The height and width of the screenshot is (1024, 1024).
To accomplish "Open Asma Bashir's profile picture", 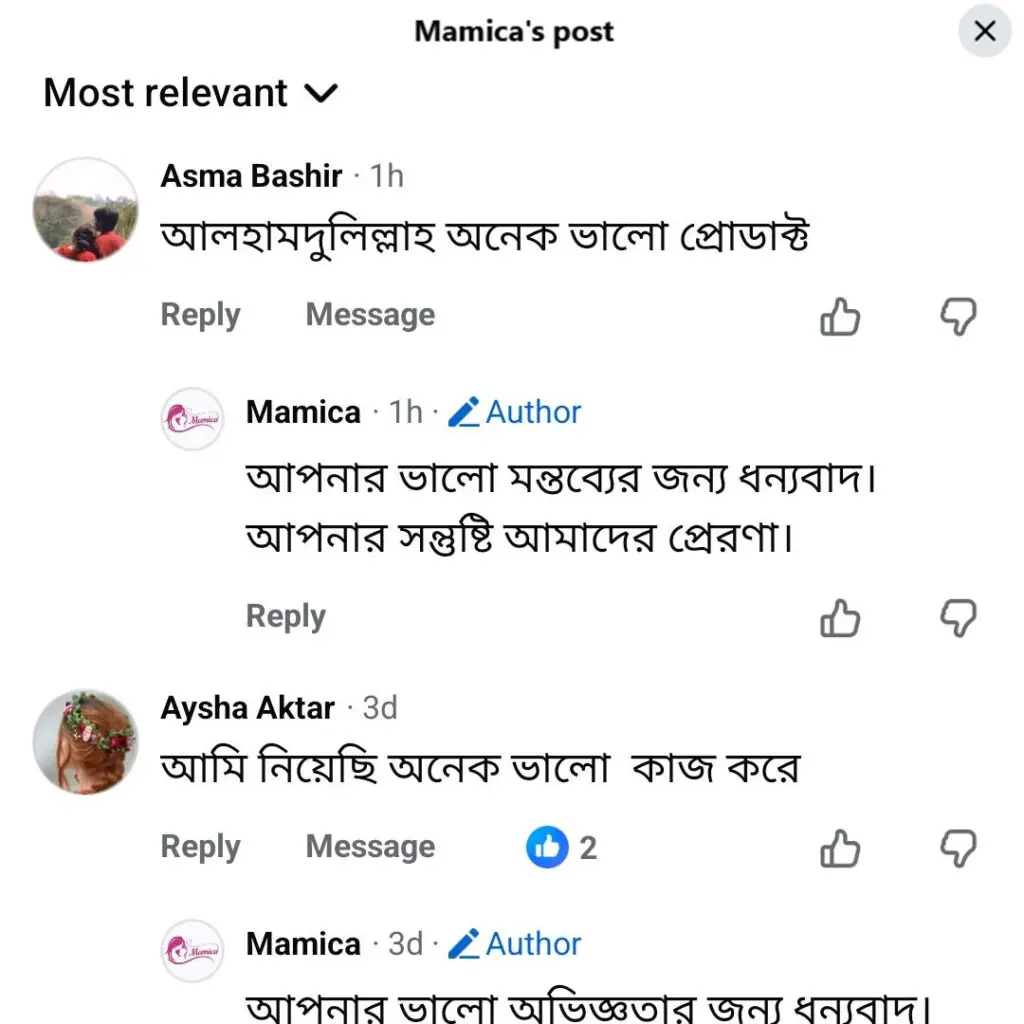I will click(85, 209).
